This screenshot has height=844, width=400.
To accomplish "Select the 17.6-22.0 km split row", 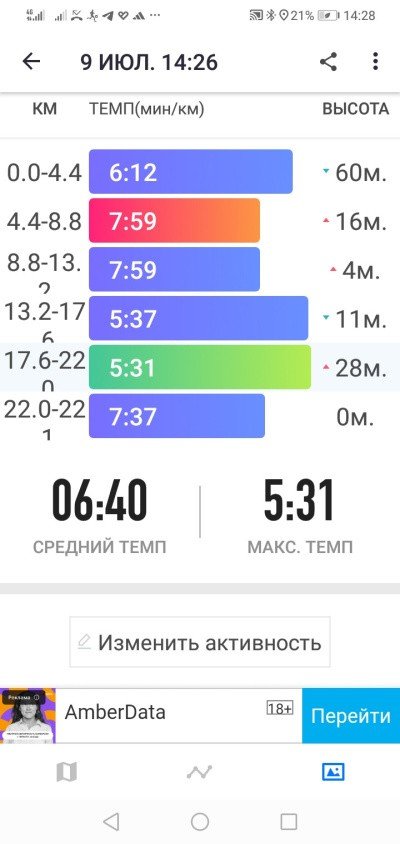I will coord(200,367).
